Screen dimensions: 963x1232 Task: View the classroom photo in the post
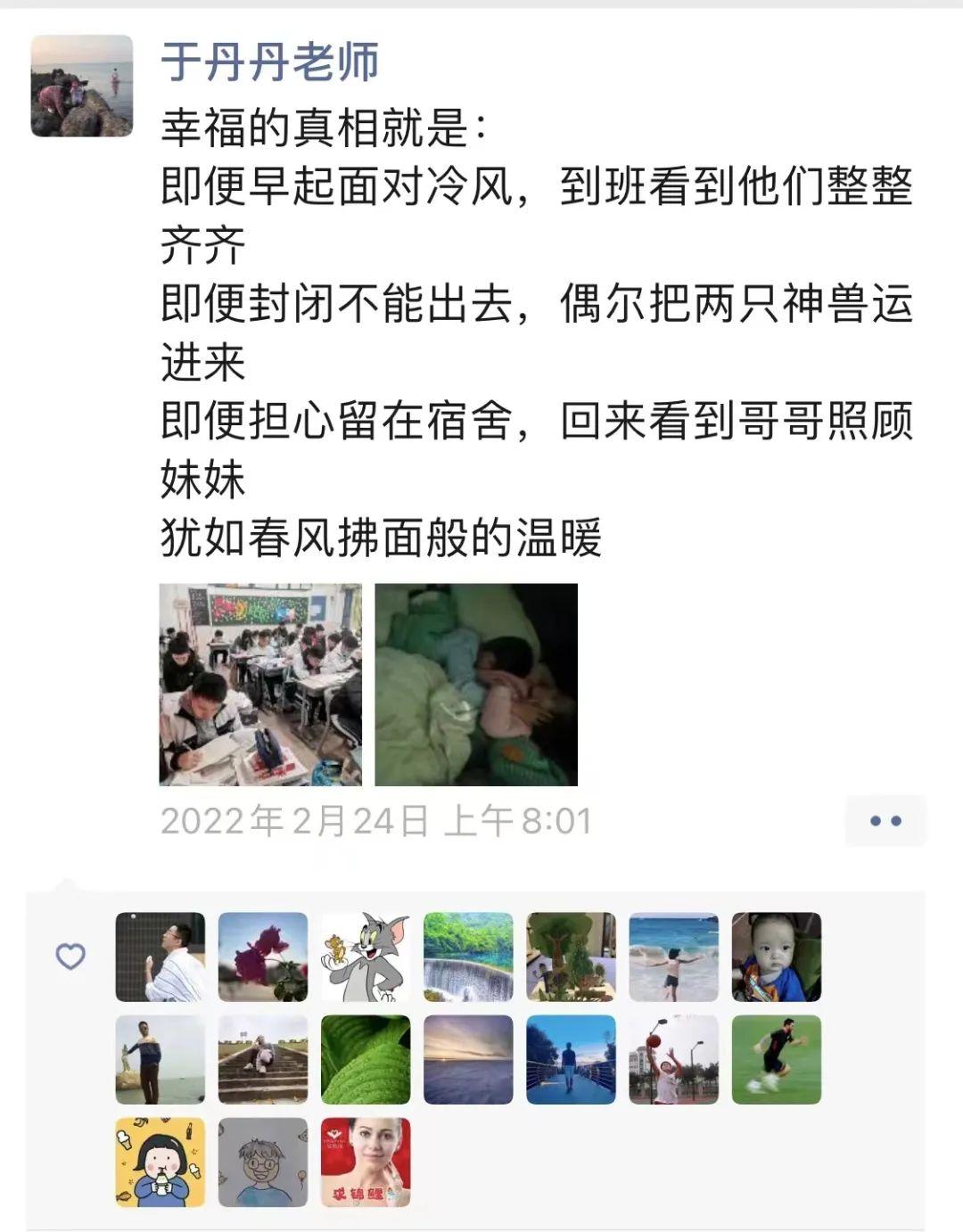pyautogui.click(x=260, y=685)
